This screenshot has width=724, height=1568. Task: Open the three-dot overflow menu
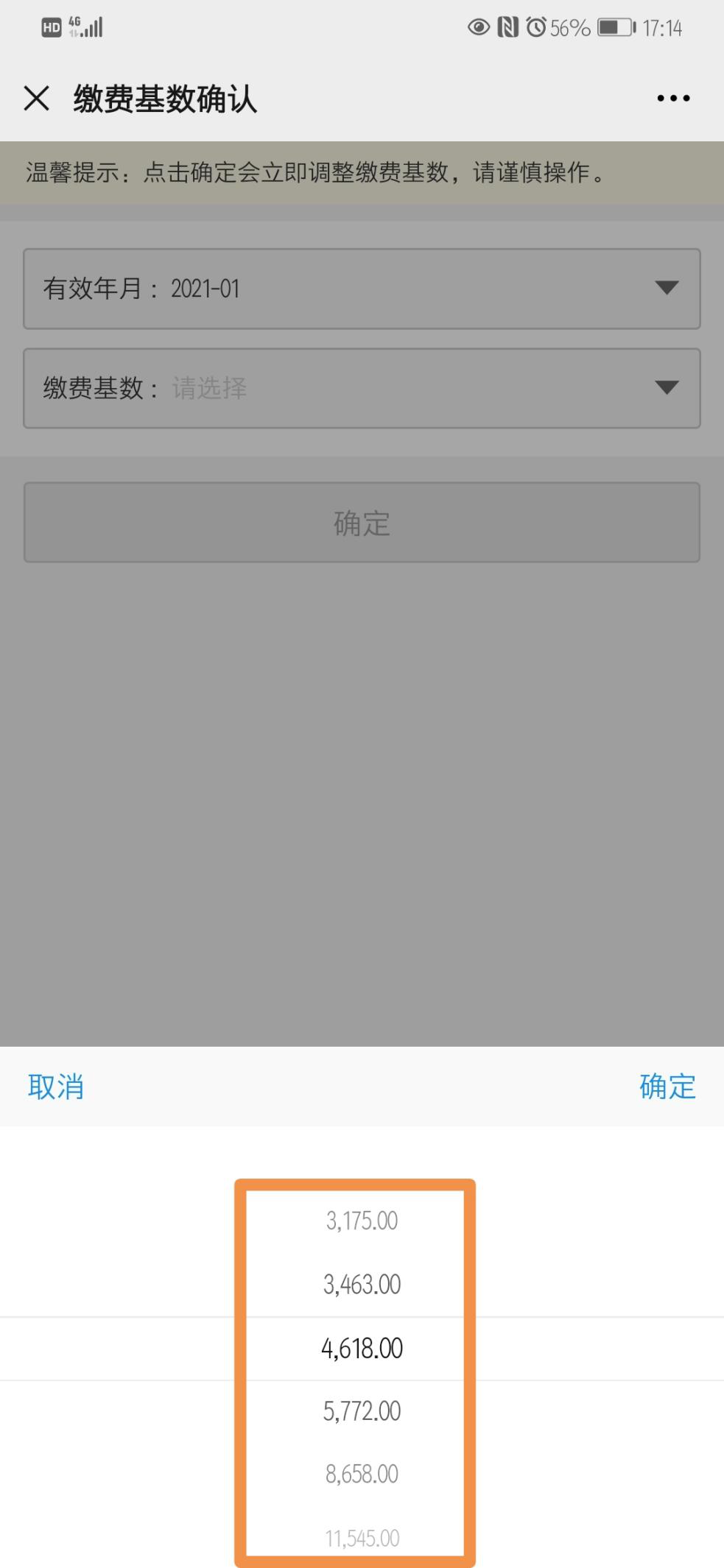pos(673,98)
